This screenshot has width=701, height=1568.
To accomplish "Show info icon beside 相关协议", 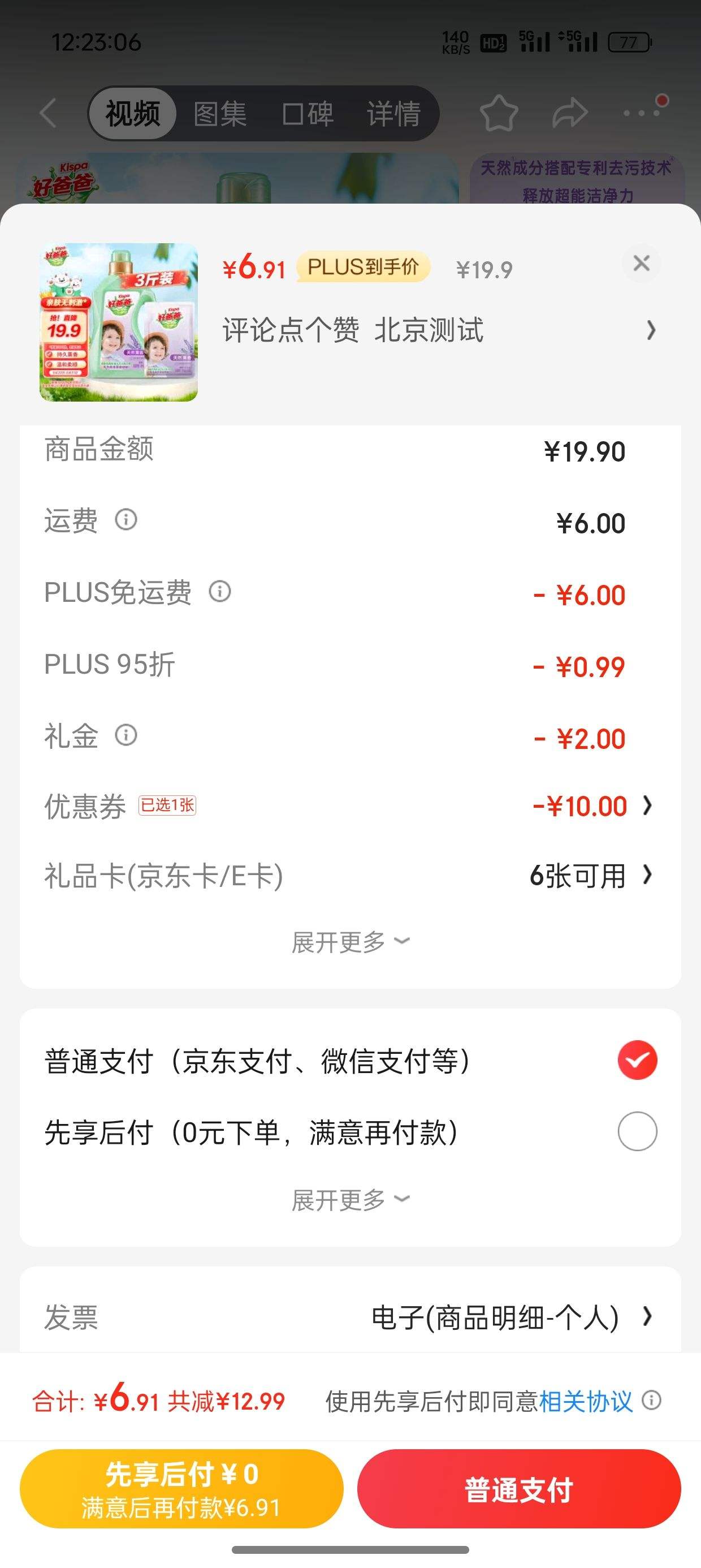I will pos(652,1400).
